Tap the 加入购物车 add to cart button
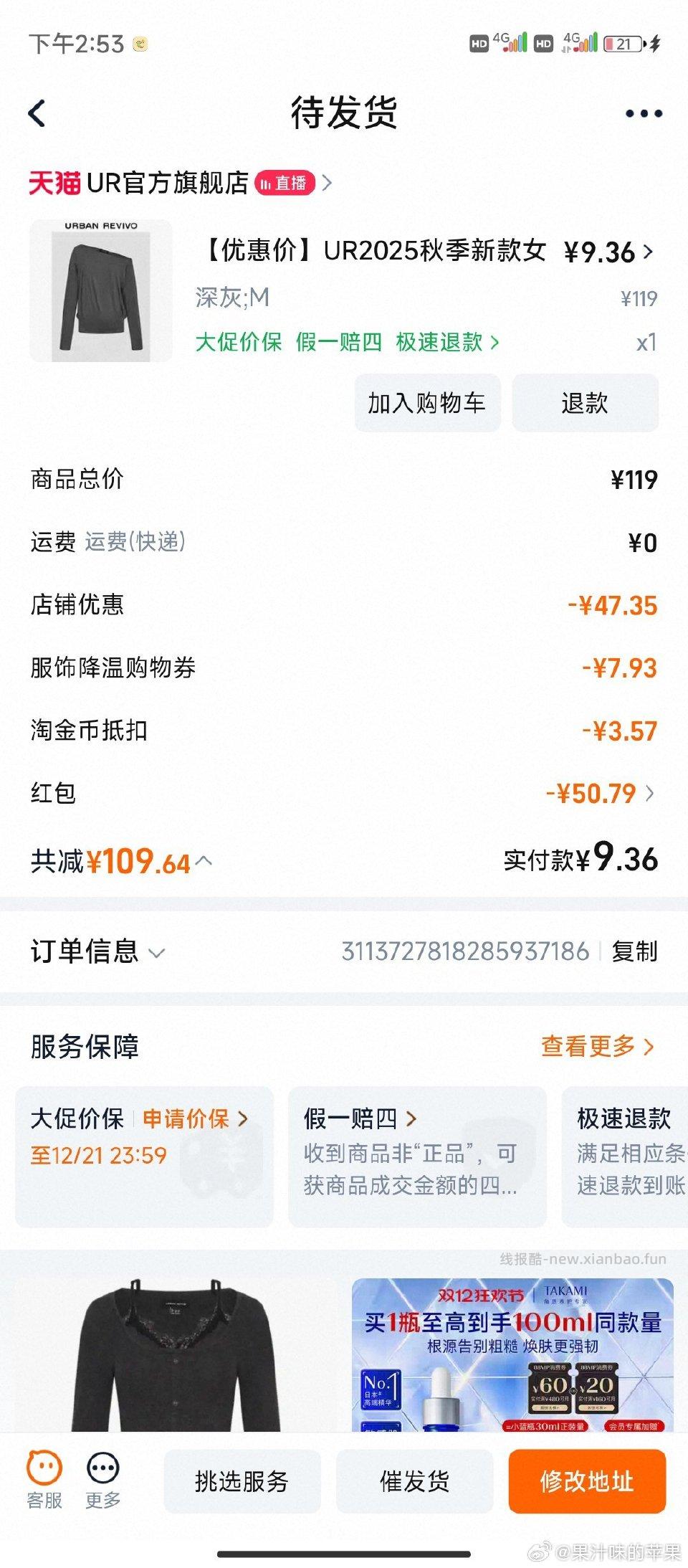The height and width of the screenshot is (1568, 688). click(427, 403)
